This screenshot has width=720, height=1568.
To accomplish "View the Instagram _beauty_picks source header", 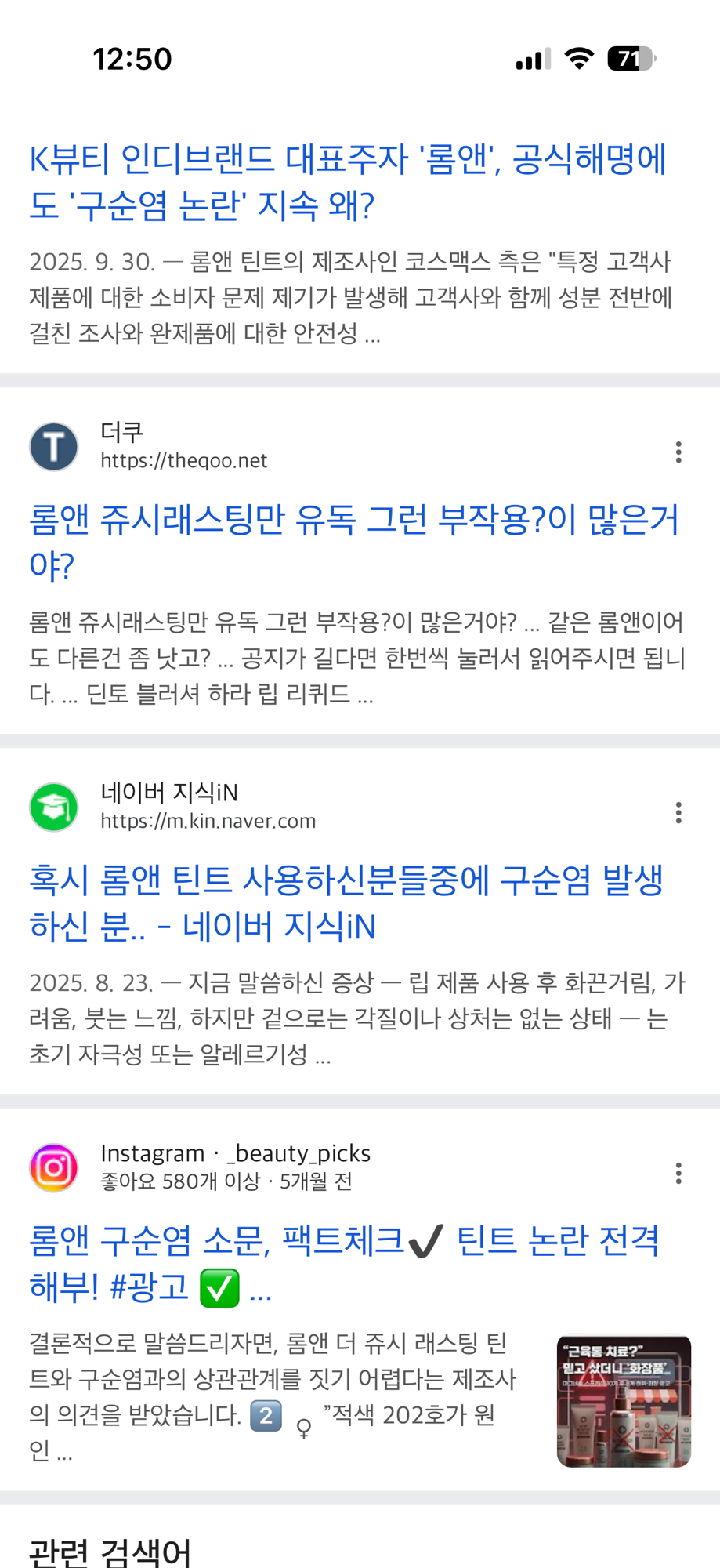I will pos(235,1167).
